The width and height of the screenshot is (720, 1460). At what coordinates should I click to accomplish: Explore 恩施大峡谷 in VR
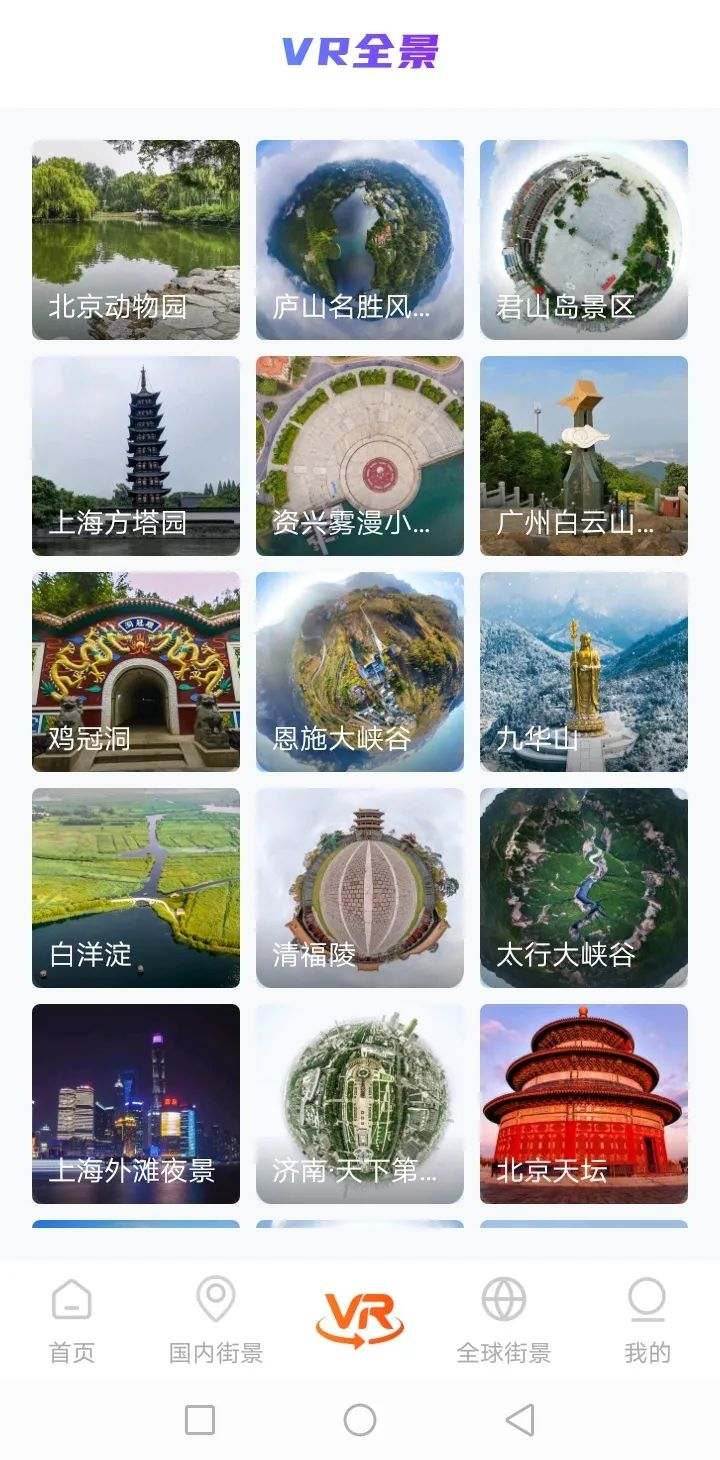tap(360, 672)
